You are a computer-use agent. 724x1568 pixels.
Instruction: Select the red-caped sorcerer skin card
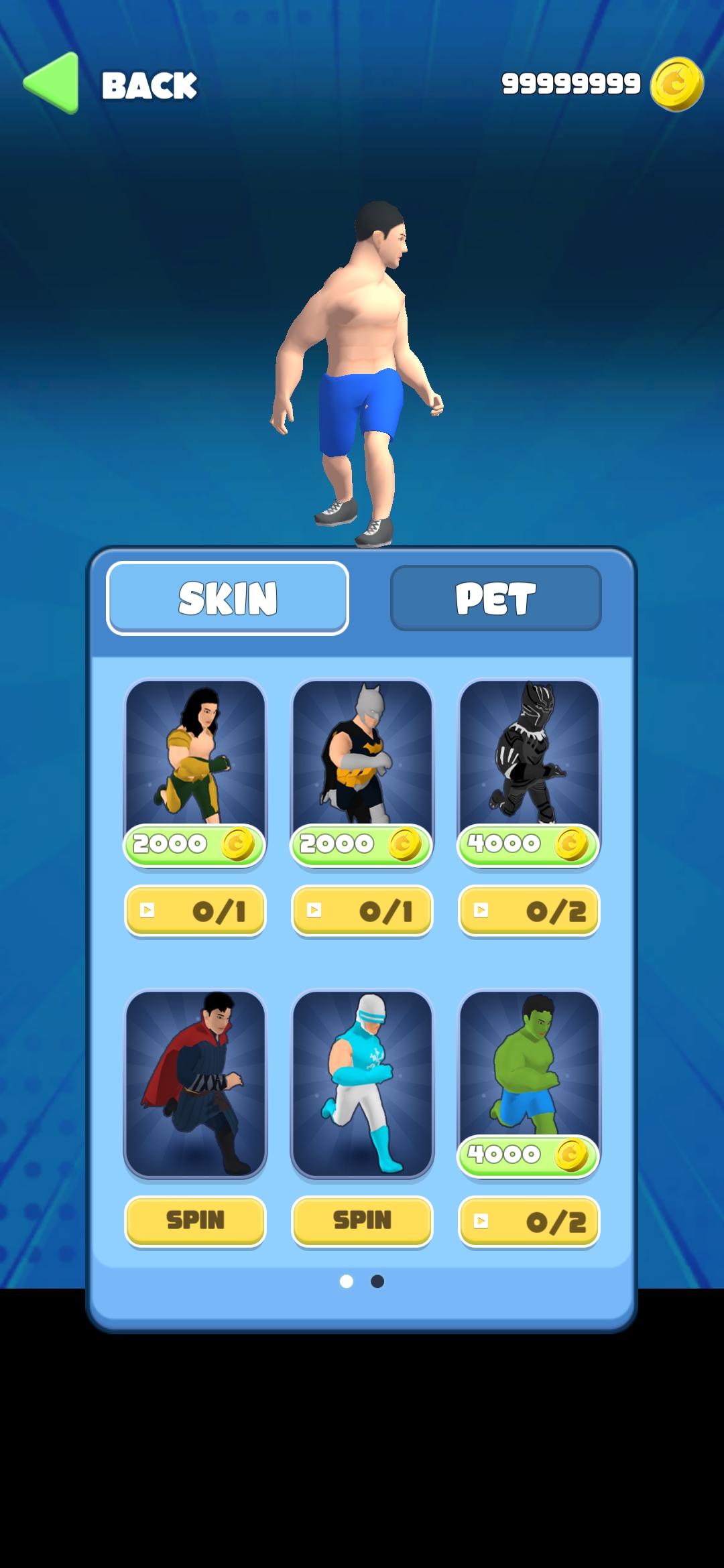[195, 1082]
